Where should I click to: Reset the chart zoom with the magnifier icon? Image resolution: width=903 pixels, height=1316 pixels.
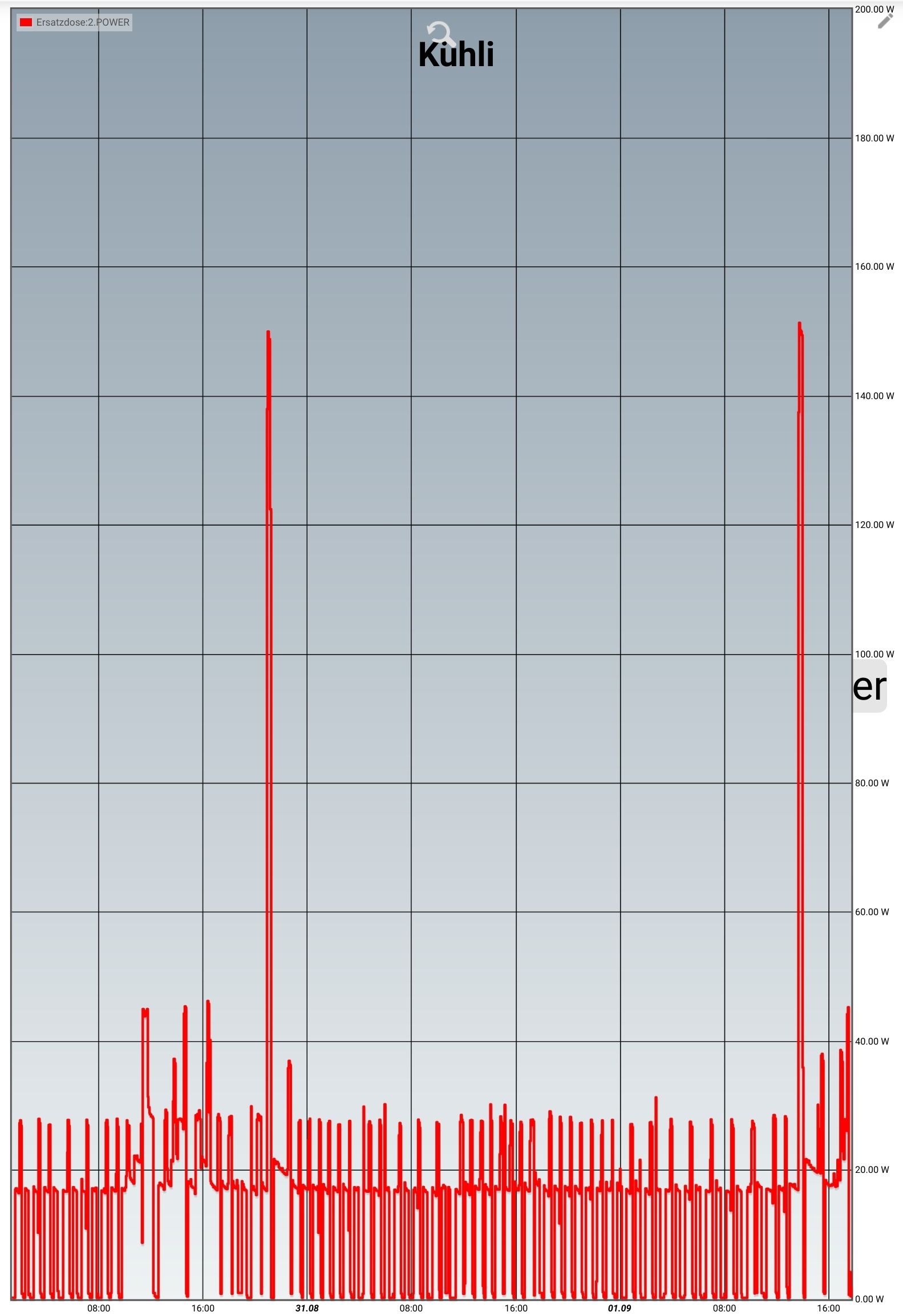click(x=441, y=34)
